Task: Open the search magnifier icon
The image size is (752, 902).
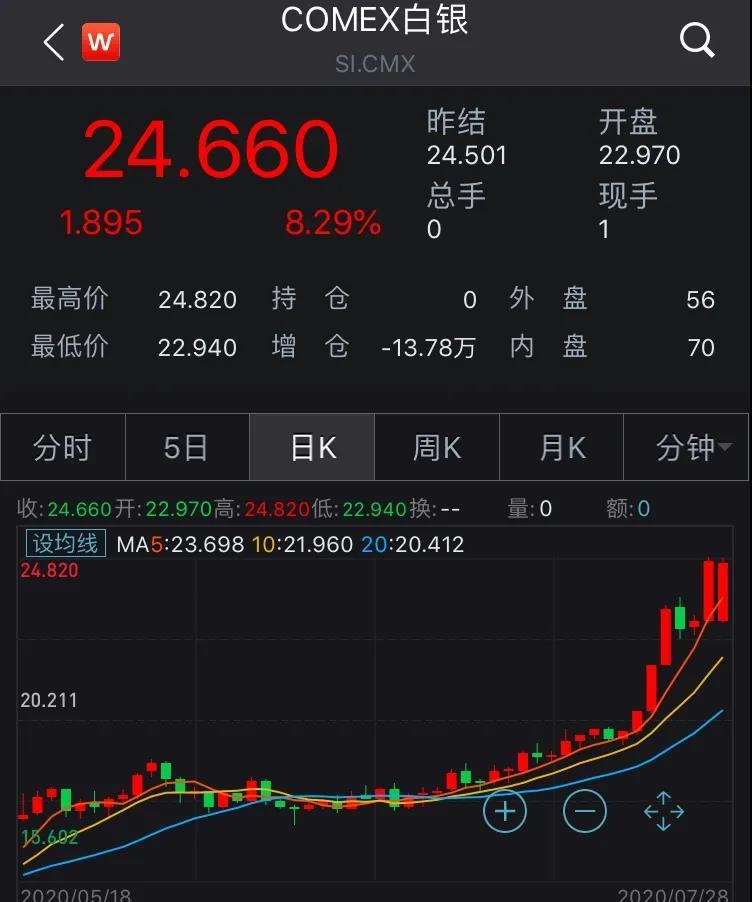Action: pos(696,41)
